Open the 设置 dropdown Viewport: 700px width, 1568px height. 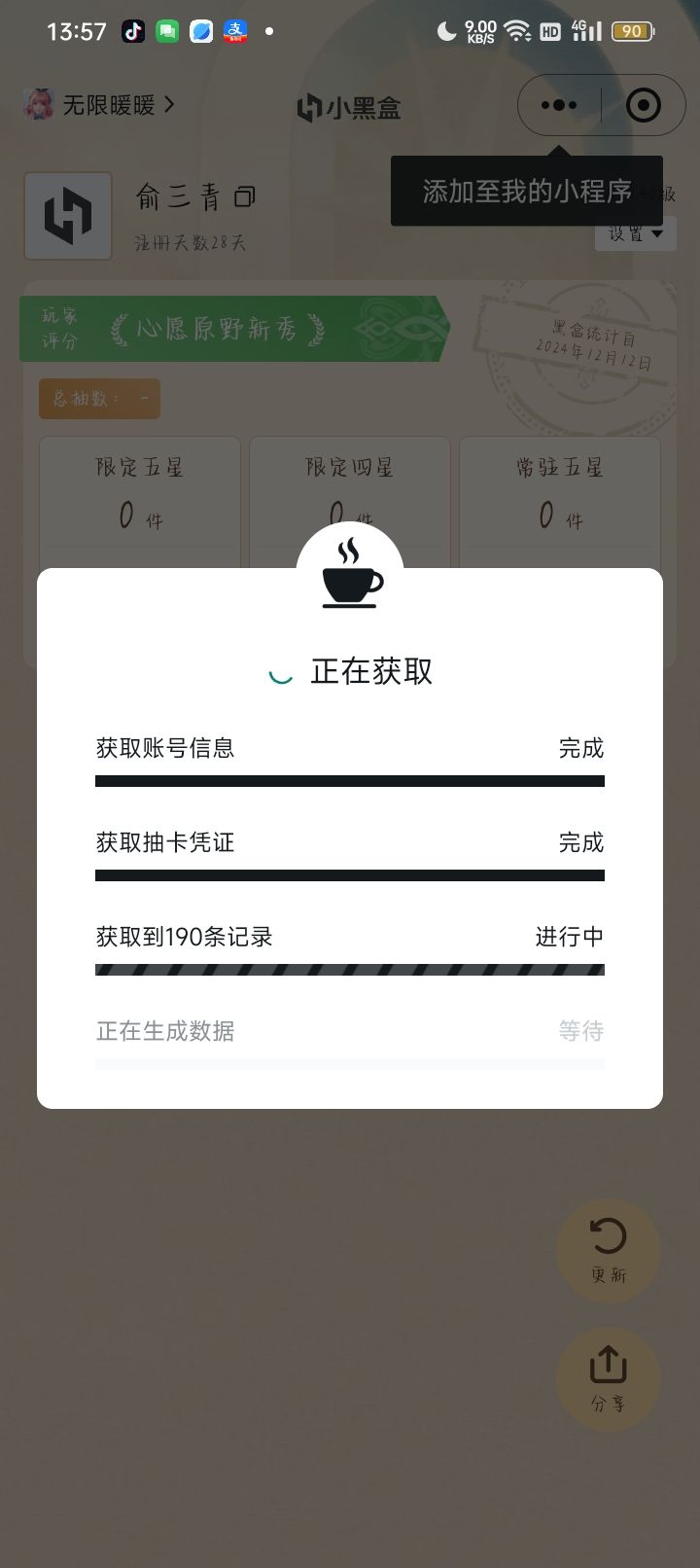point(635,232)
